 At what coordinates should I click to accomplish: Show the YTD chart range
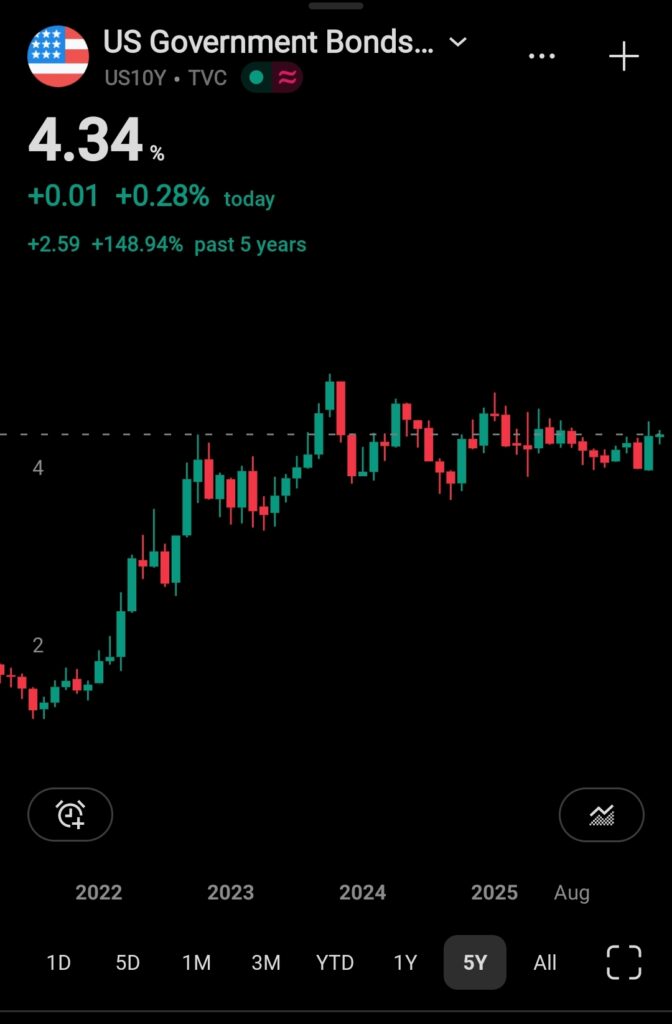(335, 963)
